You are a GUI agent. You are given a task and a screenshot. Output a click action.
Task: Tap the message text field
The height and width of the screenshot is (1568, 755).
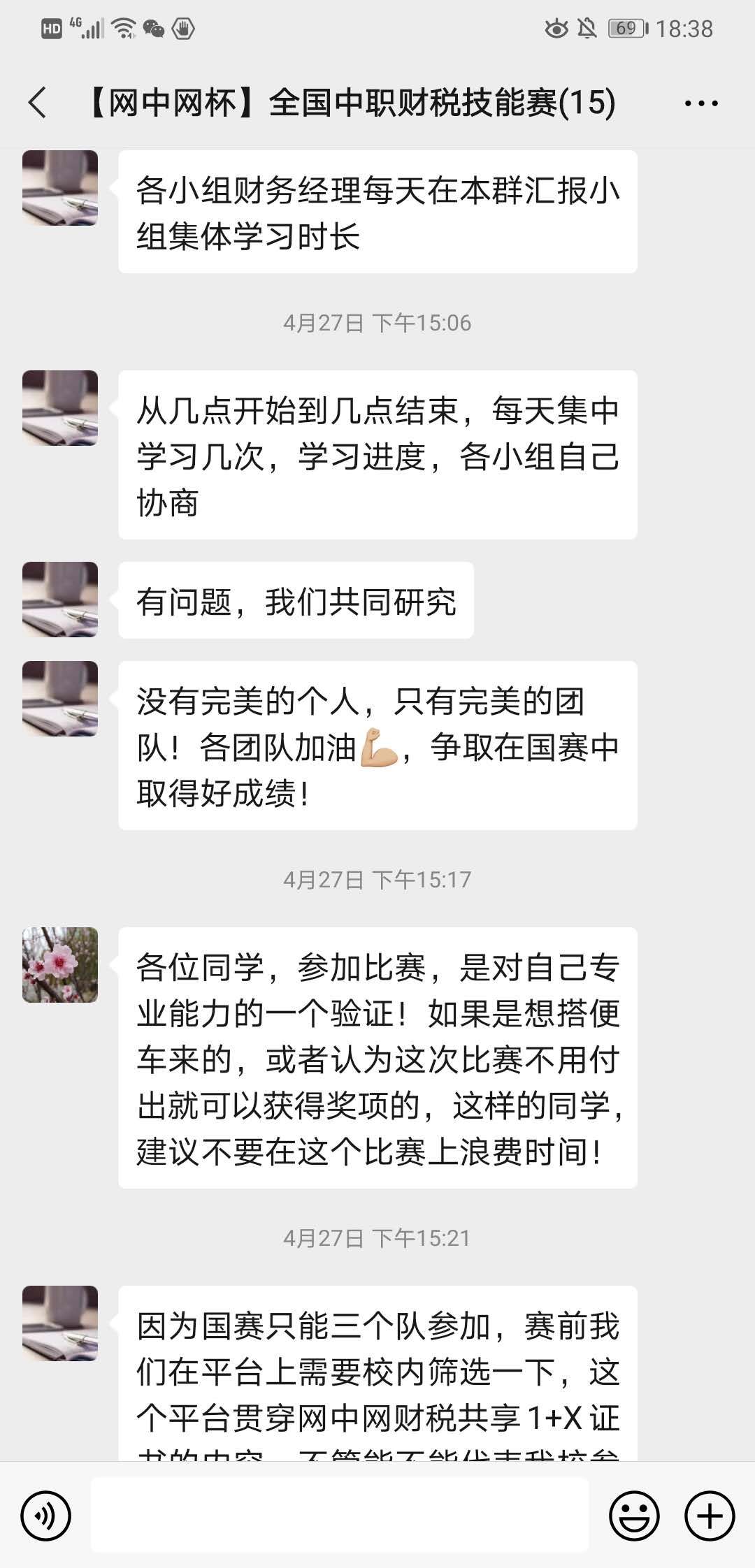(340, 1516)
